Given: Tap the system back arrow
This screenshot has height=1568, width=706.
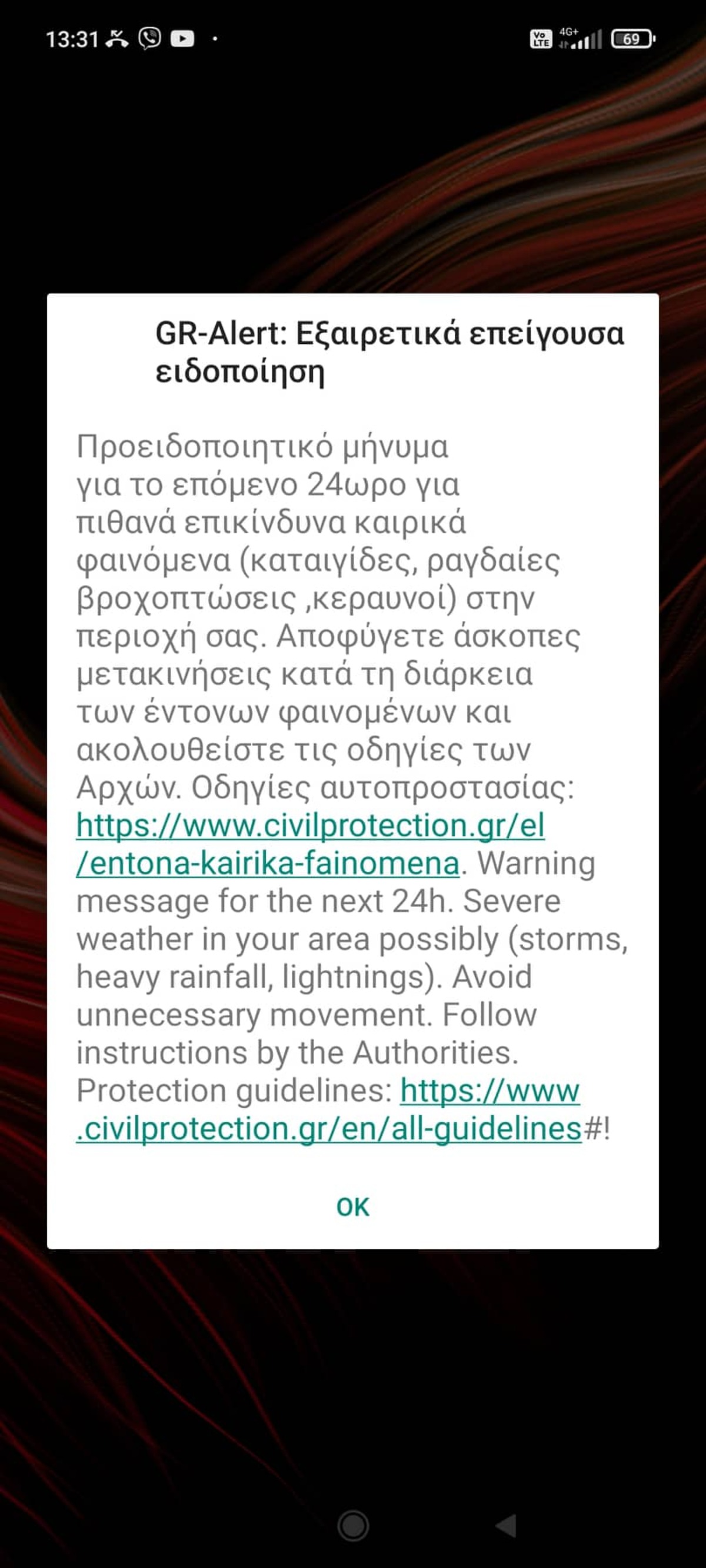Looking at the screenshot, I should 506,1526.
